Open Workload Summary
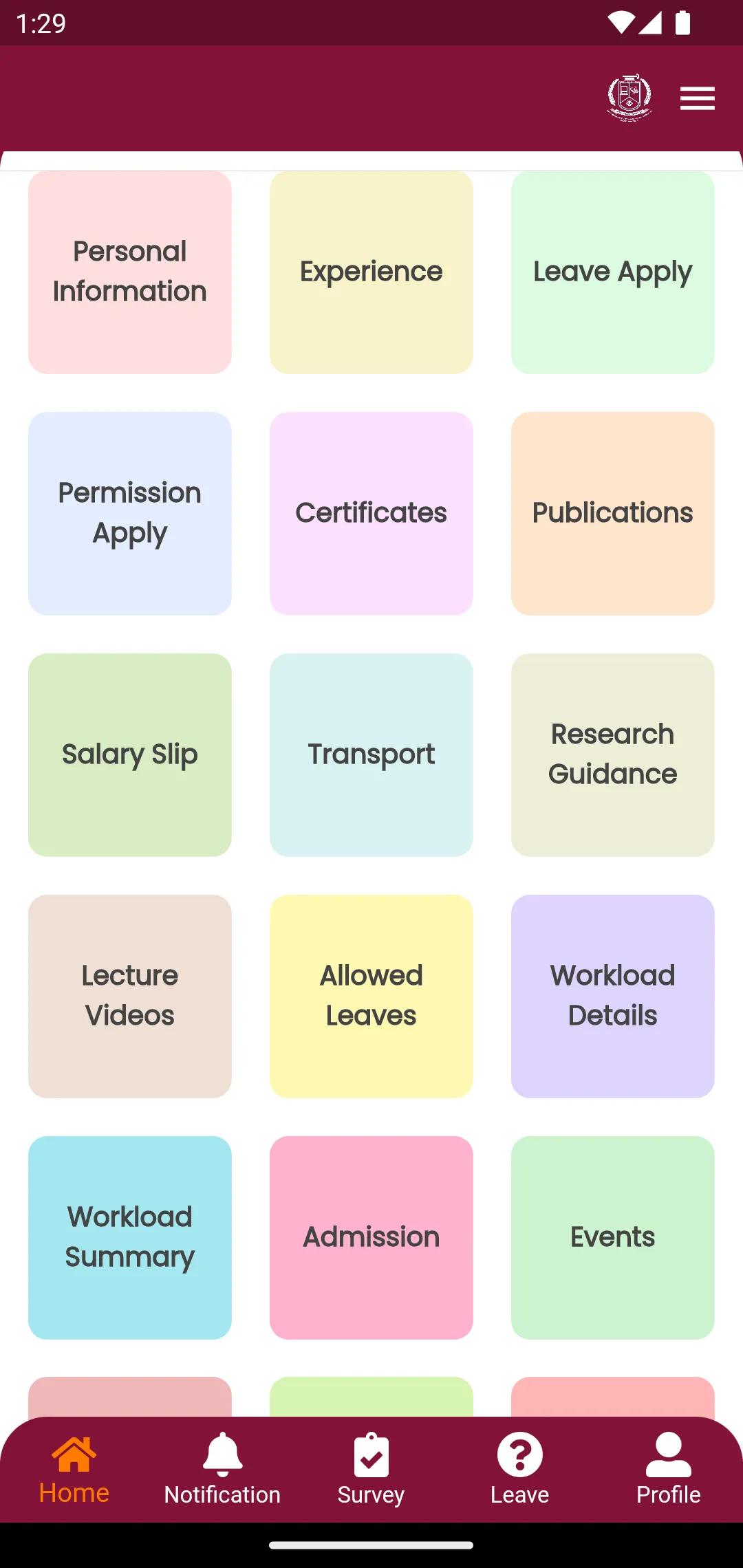The height and width of the screenshot is (1568, 743). [129, 1237]
